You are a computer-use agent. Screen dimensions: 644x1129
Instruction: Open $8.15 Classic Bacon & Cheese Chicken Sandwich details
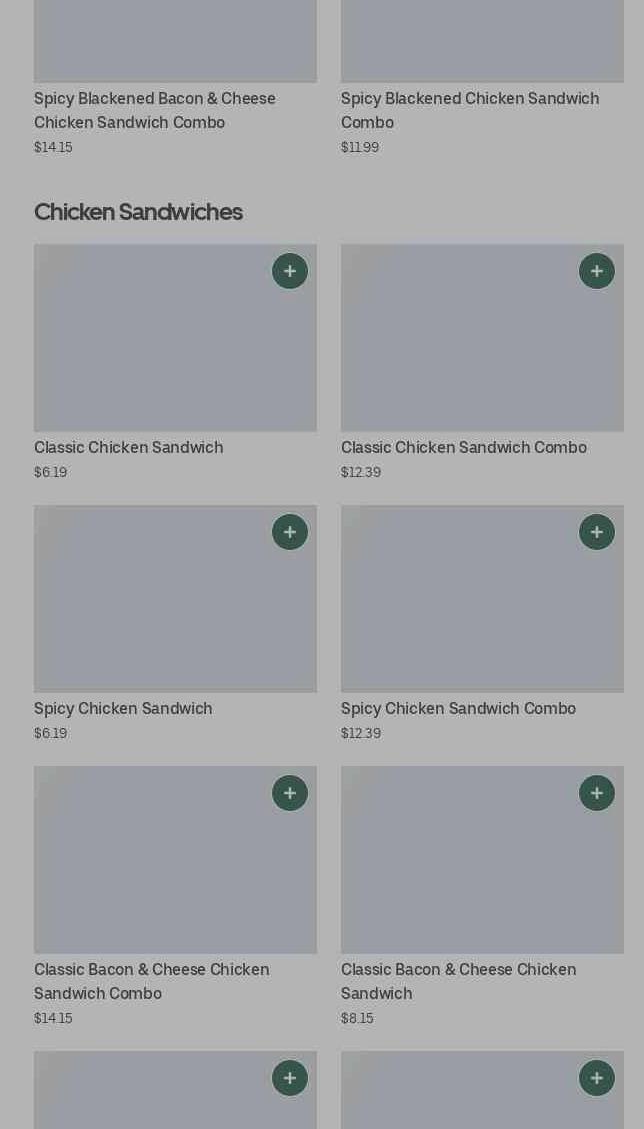pos(482,896)
